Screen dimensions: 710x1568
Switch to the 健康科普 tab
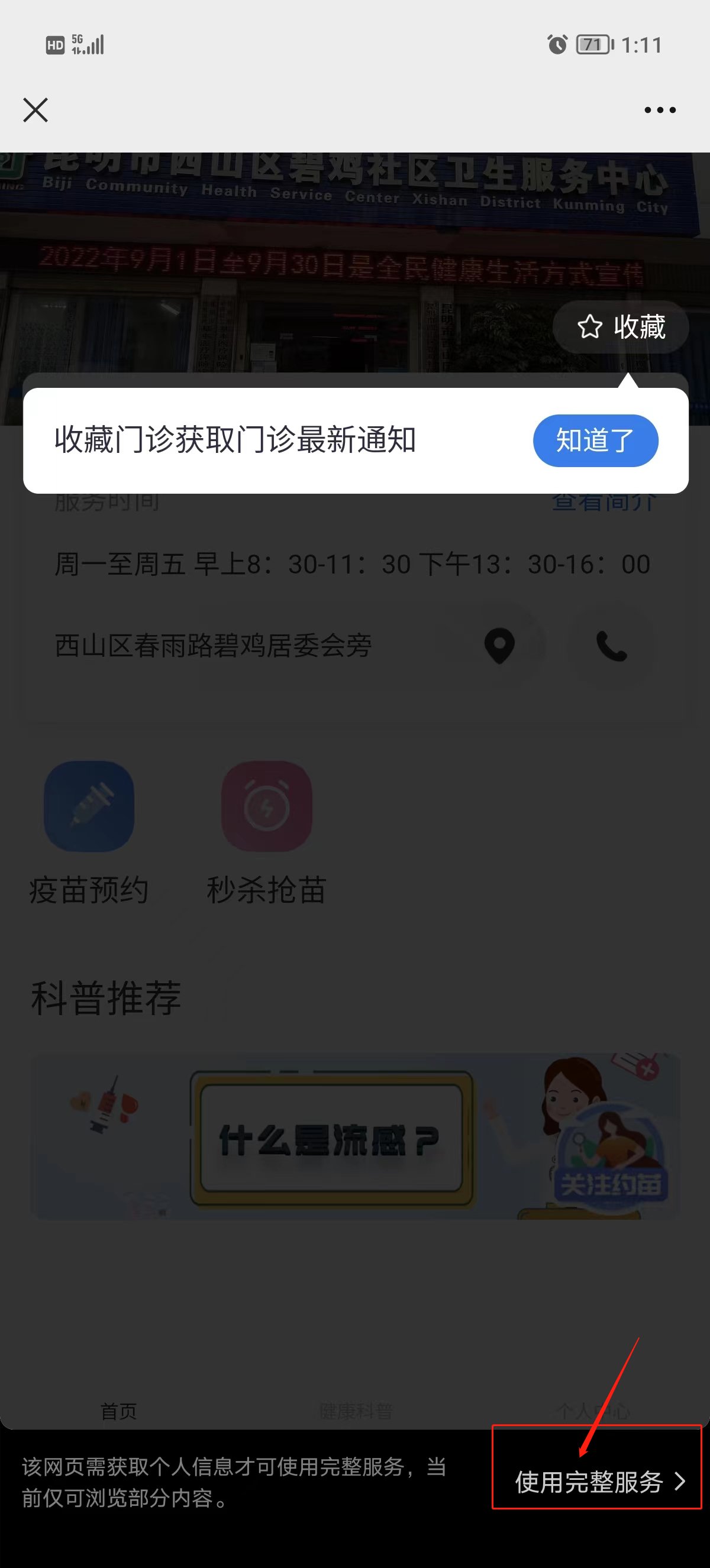click(x=356, y=1410)
